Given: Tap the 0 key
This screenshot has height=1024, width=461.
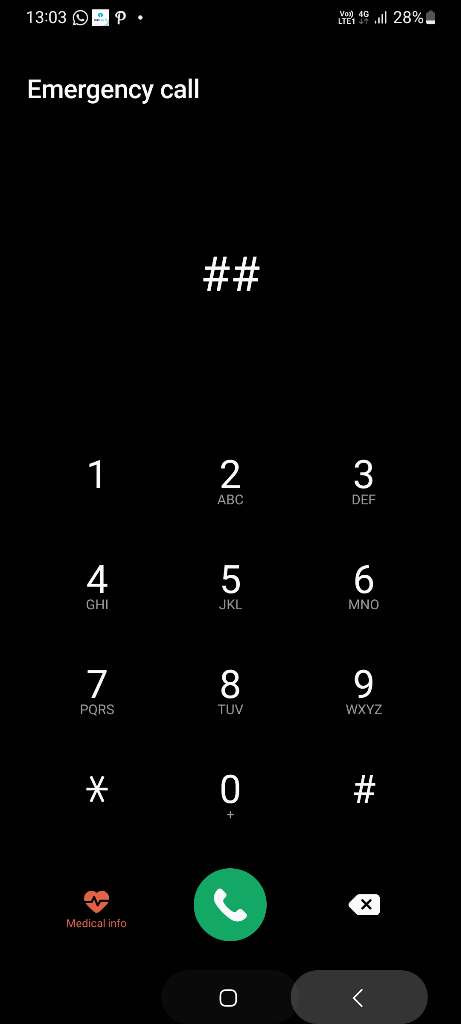Looking at the screenshot, I should pyautogui.click(x=230, y=796).
